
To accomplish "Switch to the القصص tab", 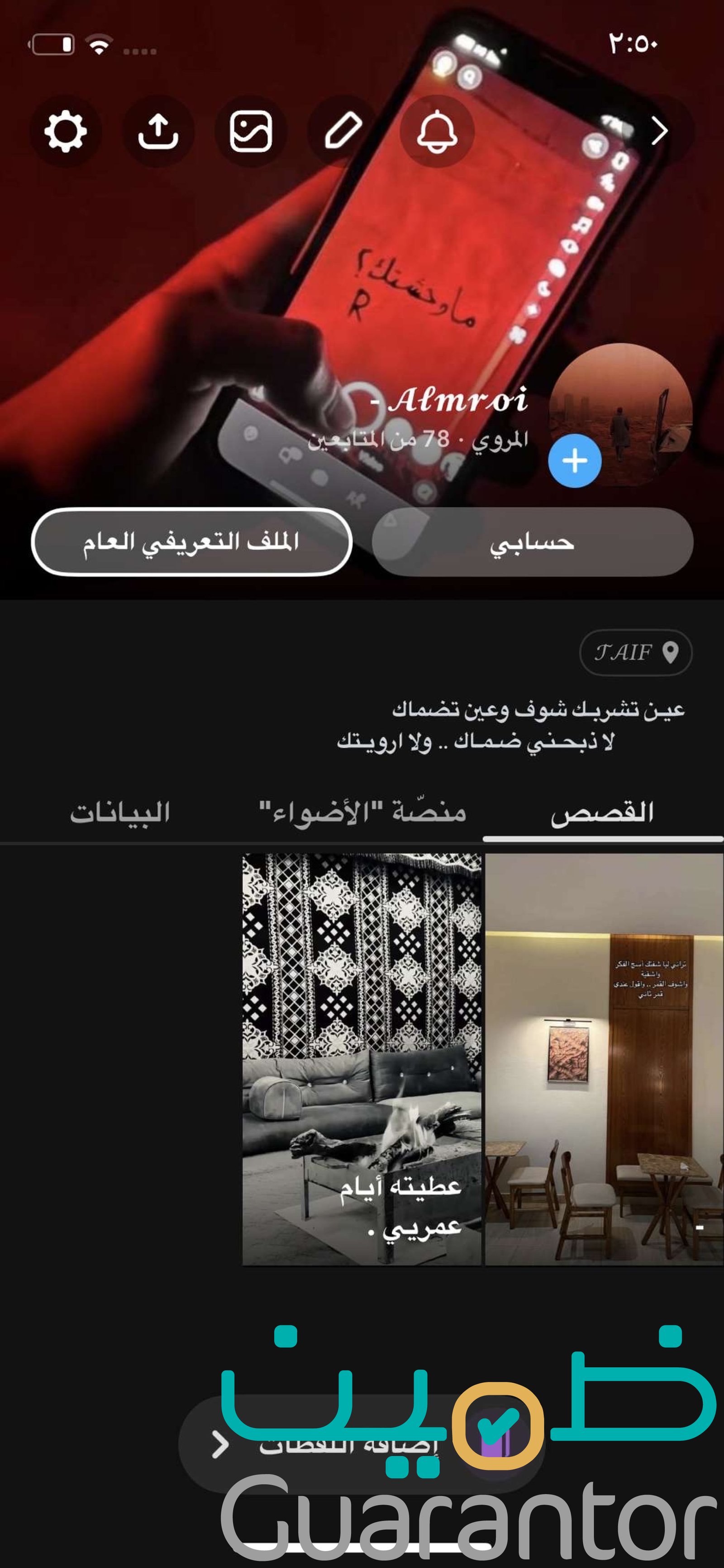I will click(x=602, y=813).
